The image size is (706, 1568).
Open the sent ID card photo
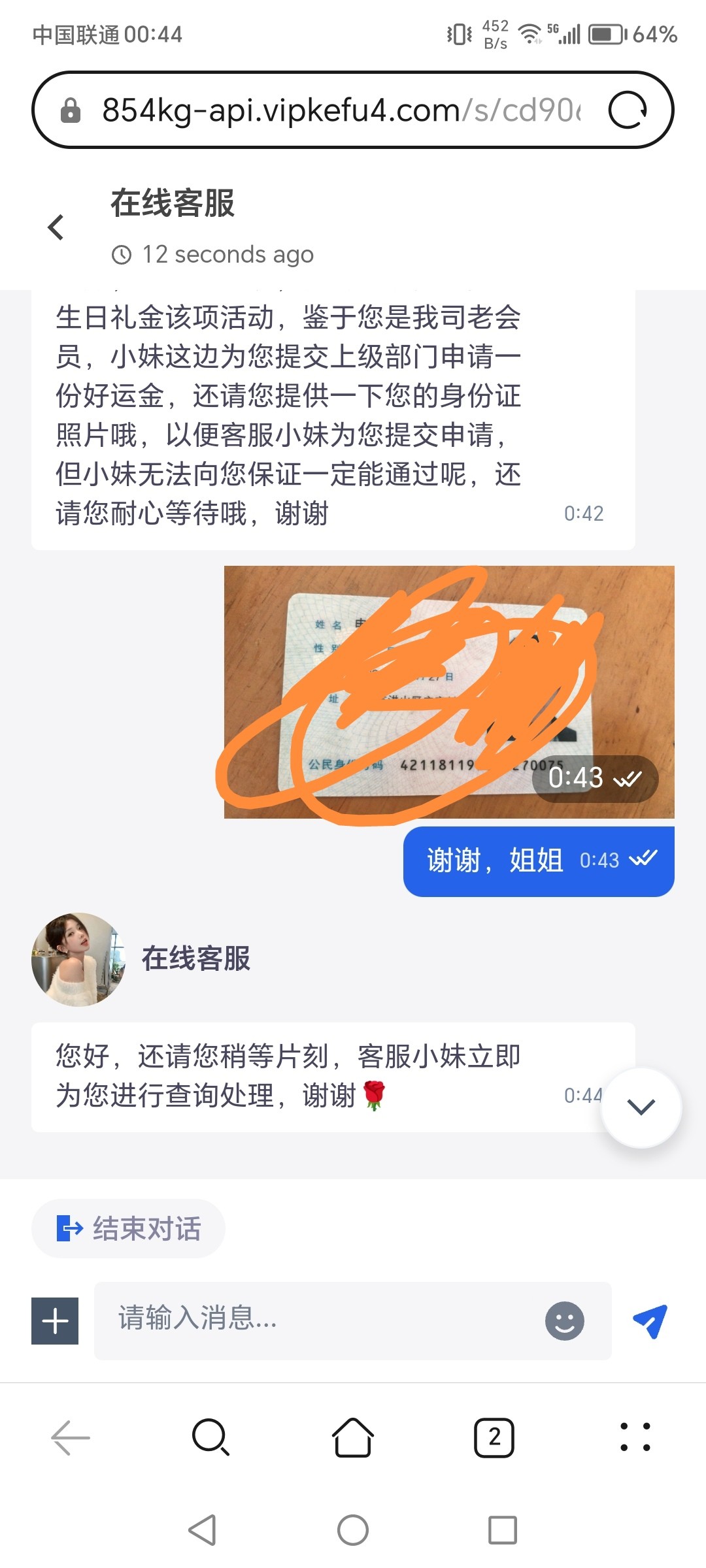[449, 691]
